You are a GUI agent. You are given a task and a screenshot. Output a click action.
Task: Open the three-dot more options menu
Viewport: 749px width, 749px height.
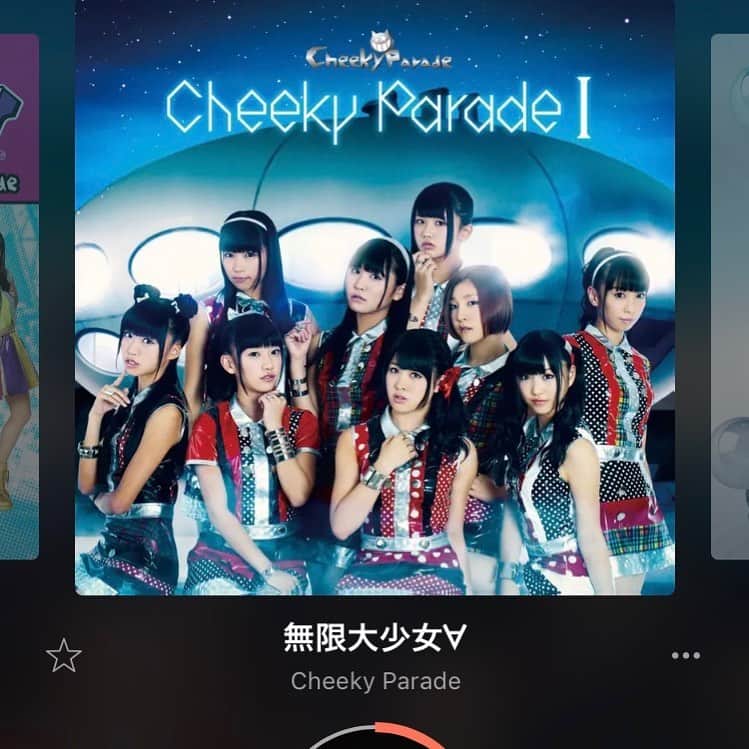coord(686,656)
